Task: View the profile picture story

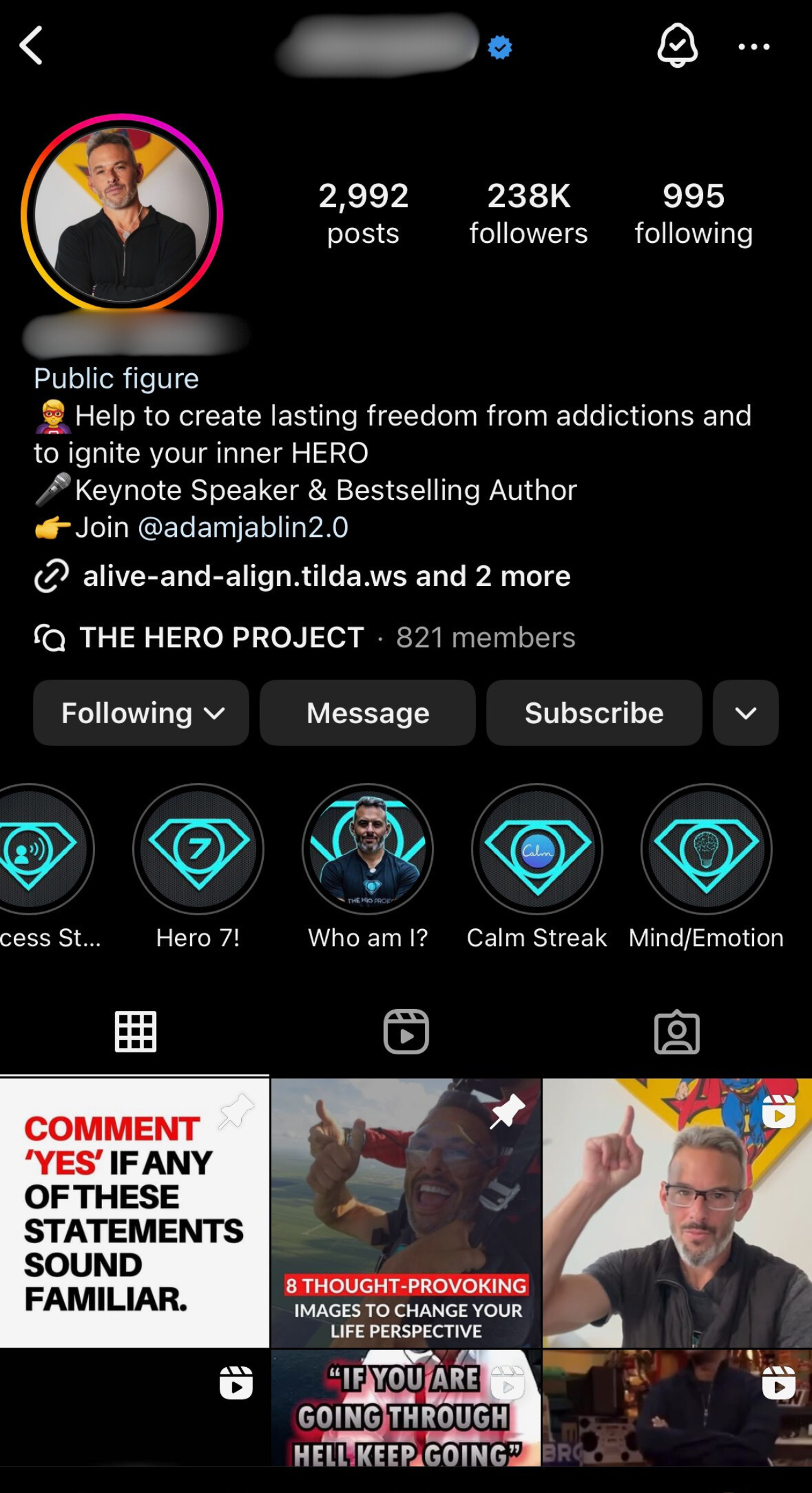Action: tap(121, 213)
